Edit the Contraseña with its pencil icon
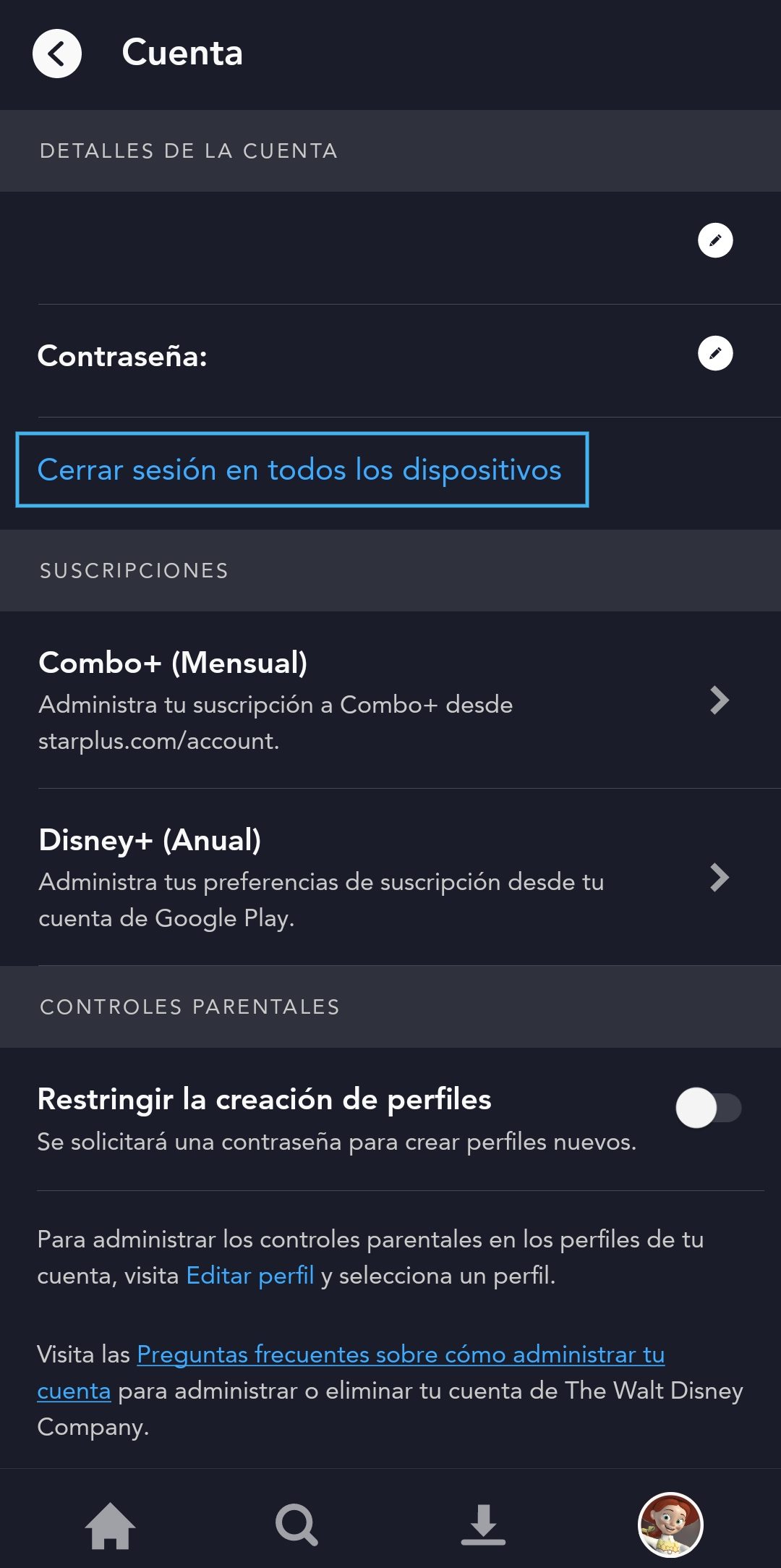 pos(715,353)
